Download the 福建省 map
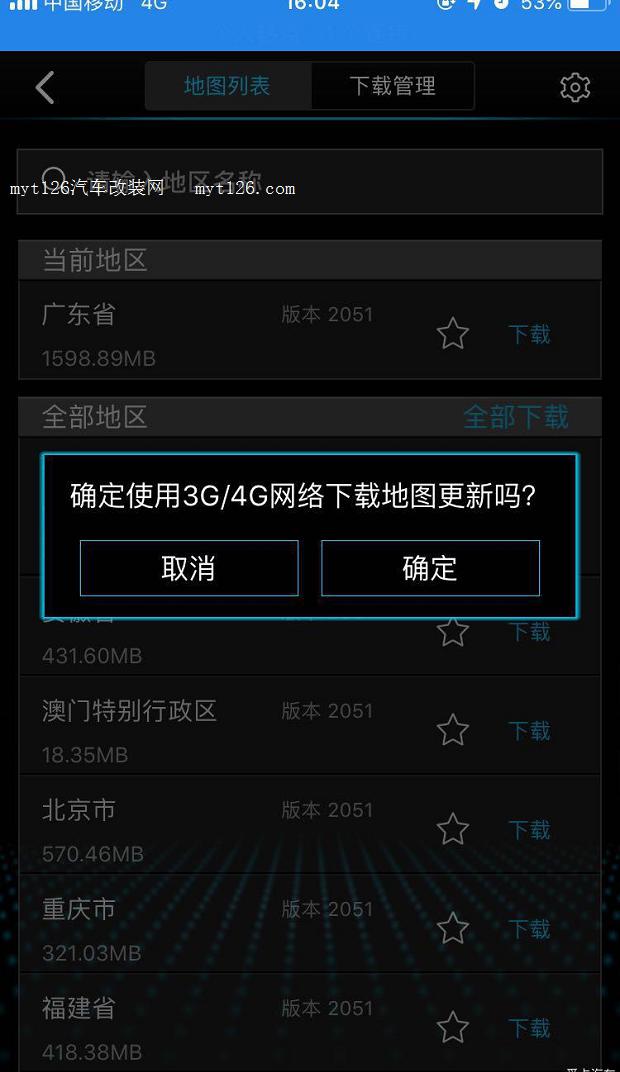Image resolution: width=620 pixels, height=1072 pixels. pyautogui.click(x=529, y=1028)
